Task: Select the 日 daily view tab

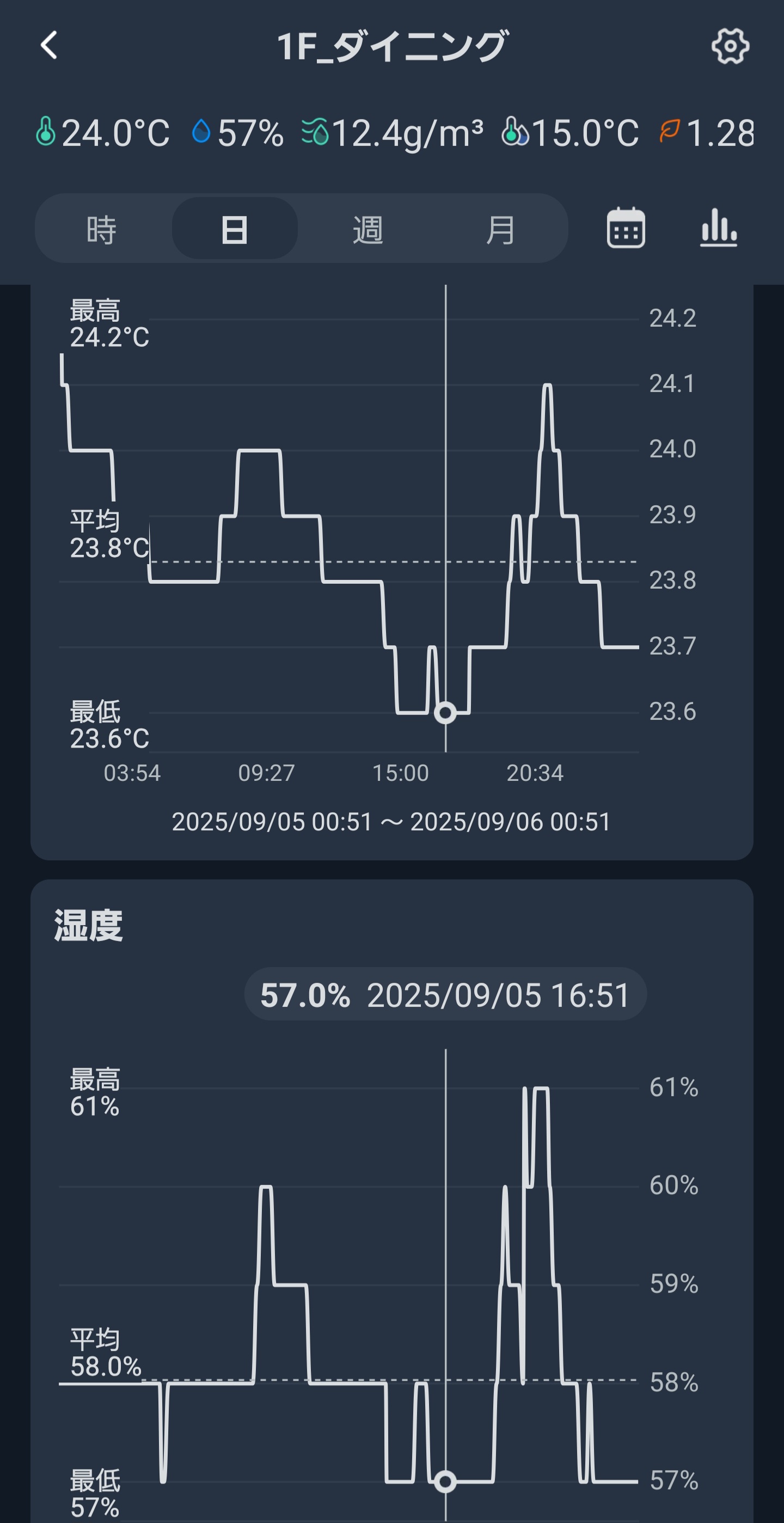Action: click(235, 229)
